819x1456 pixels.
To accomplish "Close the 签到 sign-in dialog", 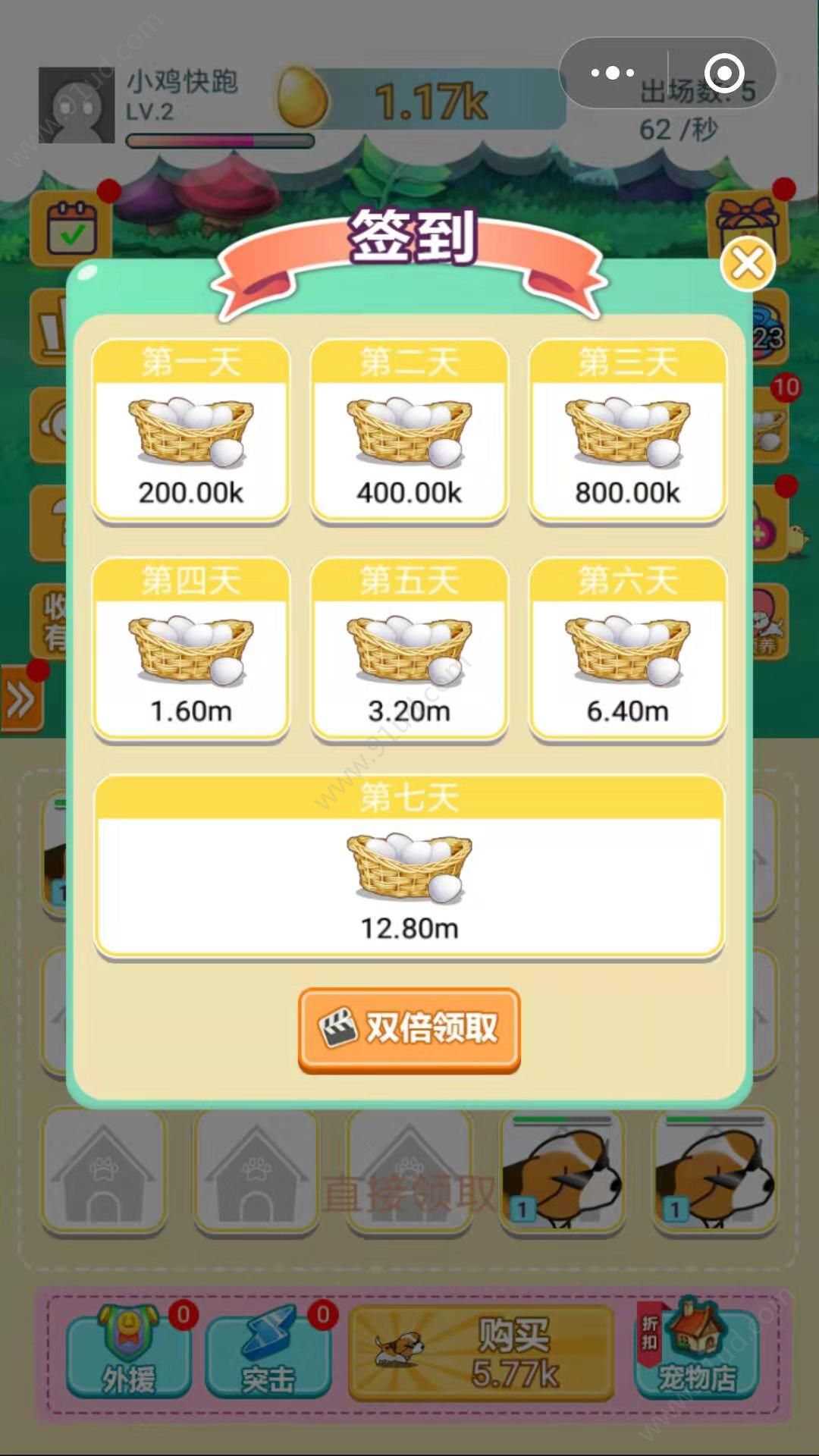I will pyautogui.click(x=748, y=264).
